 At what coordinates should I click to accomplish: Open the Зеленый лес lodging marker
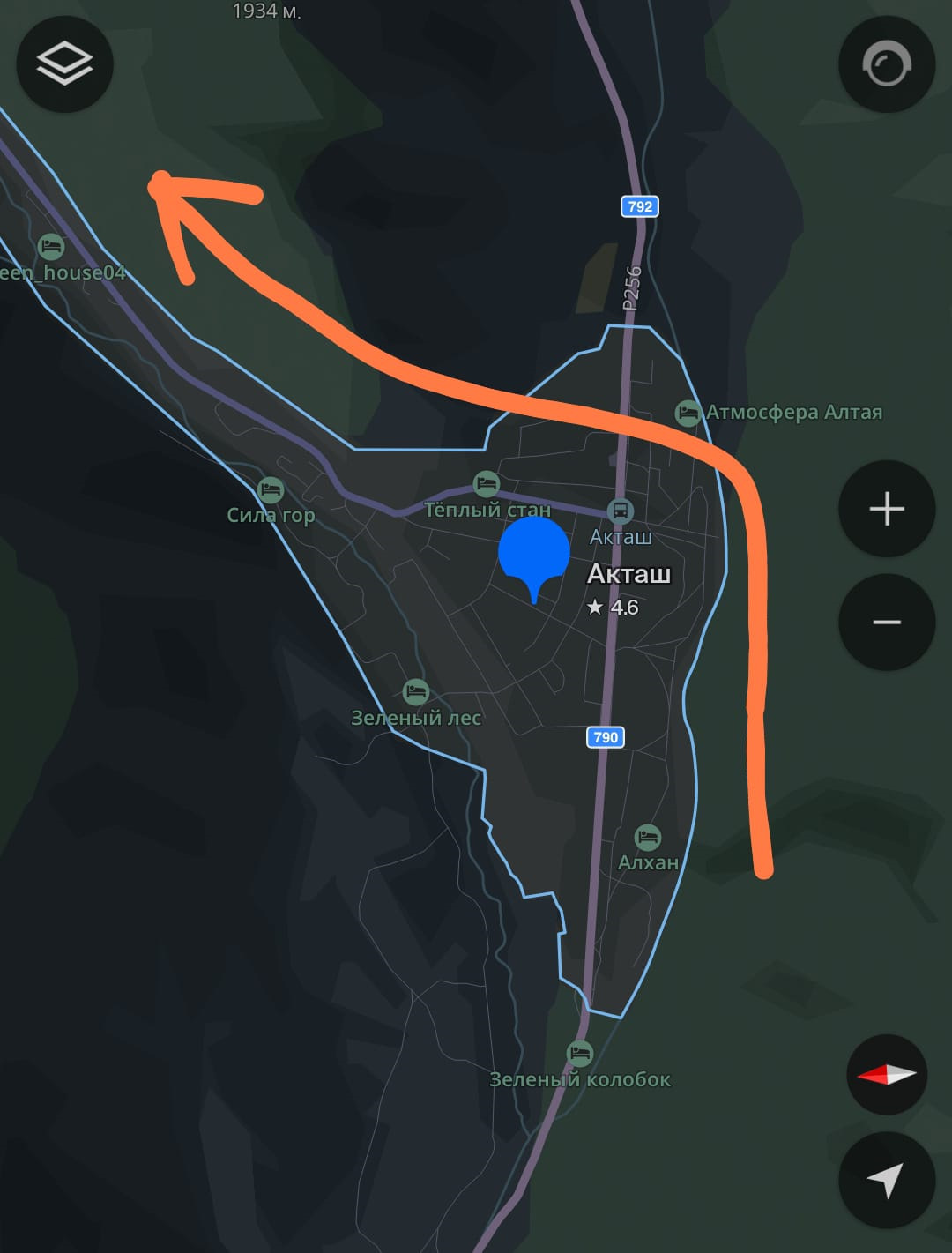coord(415,691)
